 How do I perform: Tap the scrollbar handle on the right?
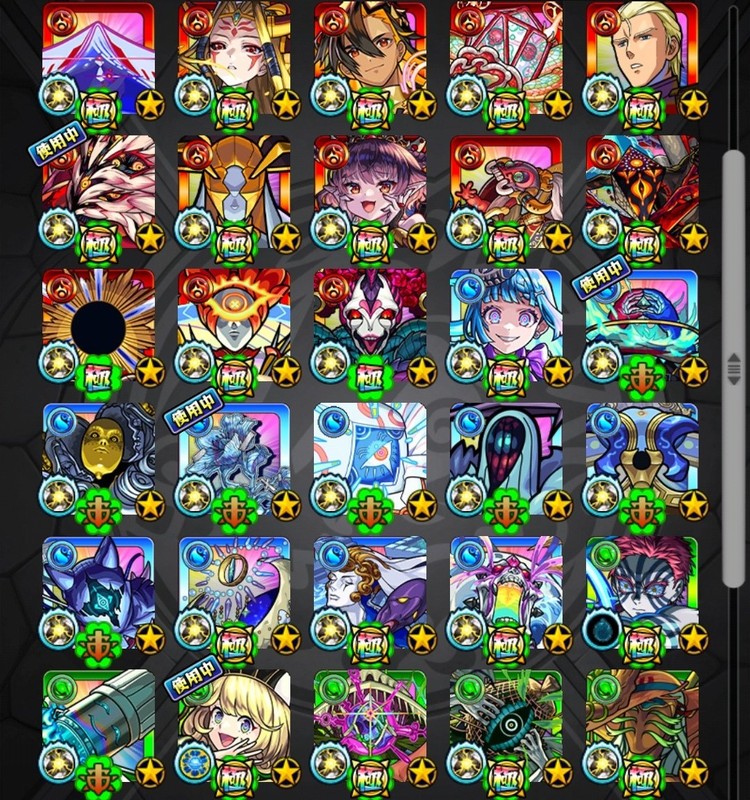[735, 367]
